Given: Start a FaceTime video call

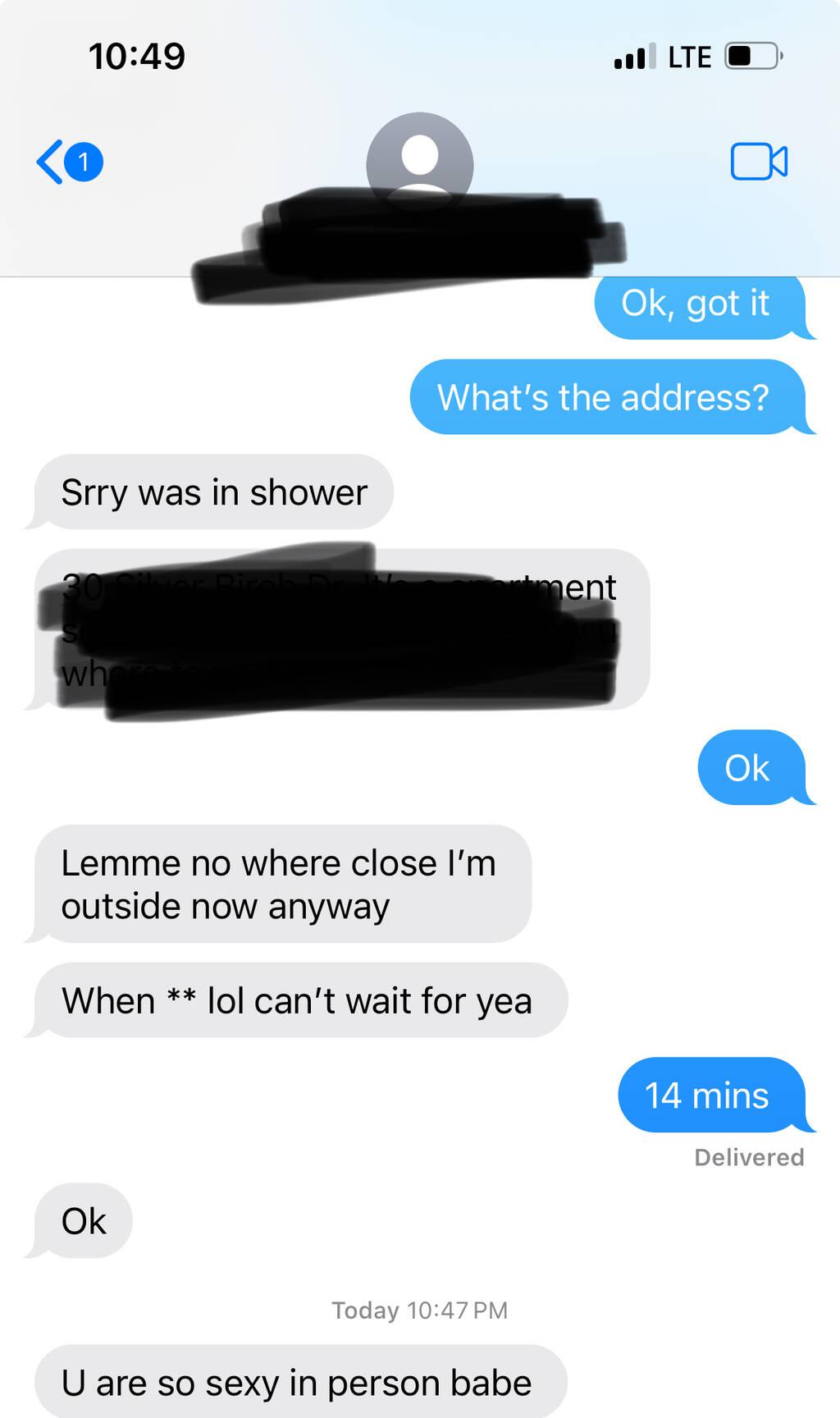Looking at the screenshot, I should 758,162.
